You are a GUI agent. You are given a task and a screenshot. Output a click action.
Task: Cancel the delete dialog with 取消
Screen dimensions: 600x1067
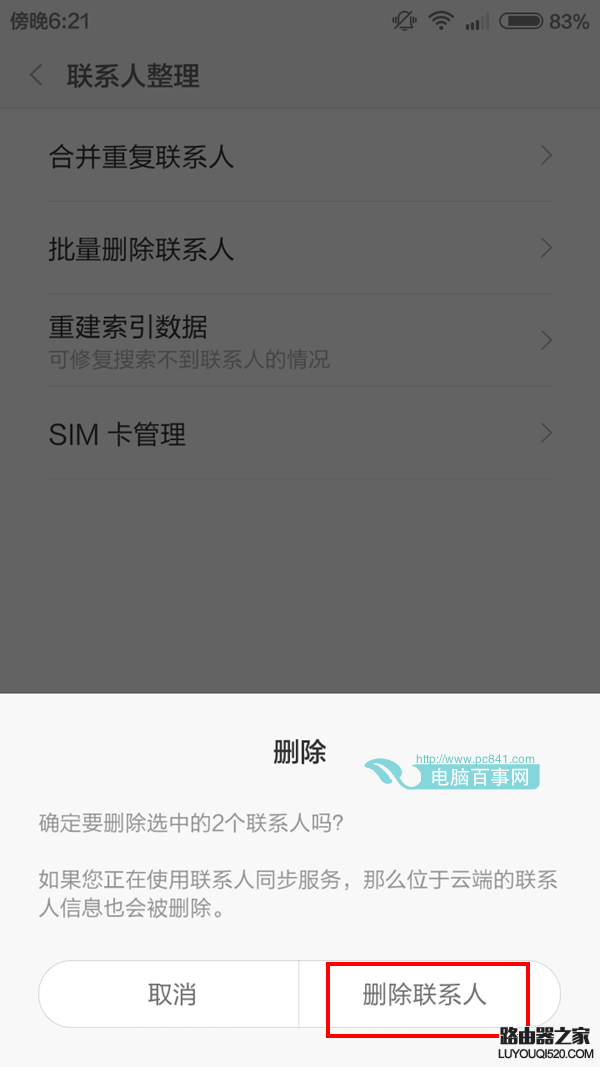[171, 994]
